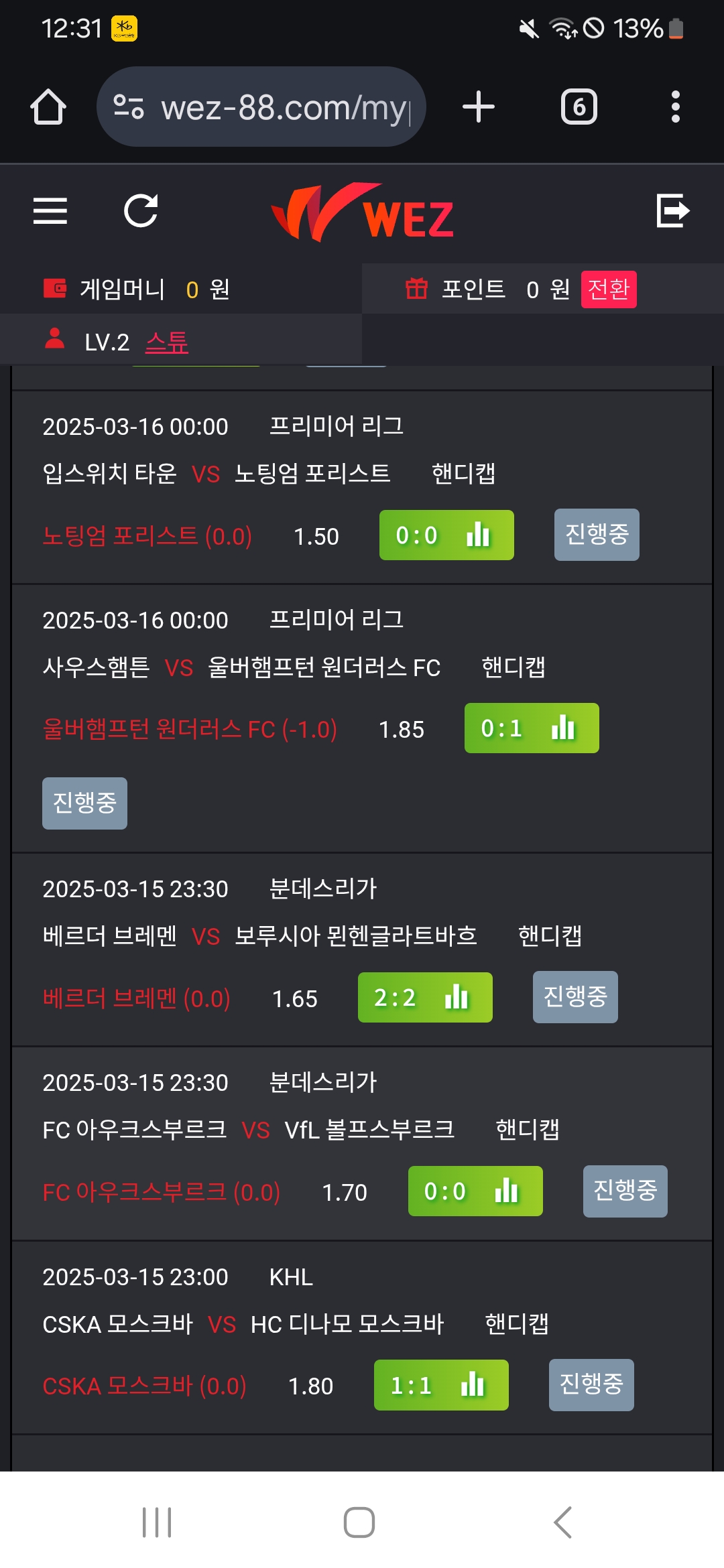Tap 진행중 status on the 베르더 브레멘 bet
Viewport: 724px width, 1568px height.
click(x=575, y=997)
